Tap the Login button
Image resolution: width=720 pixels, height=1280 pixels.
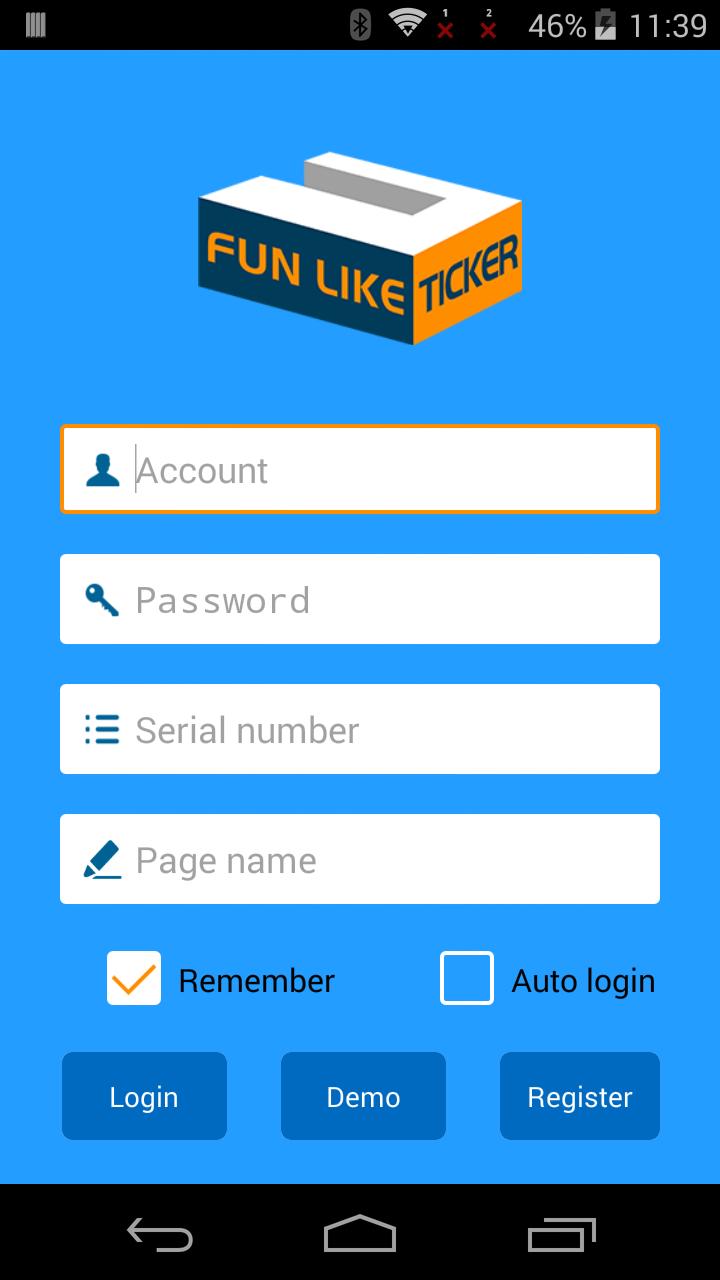pyautogui.click(x=144, y=1096)
